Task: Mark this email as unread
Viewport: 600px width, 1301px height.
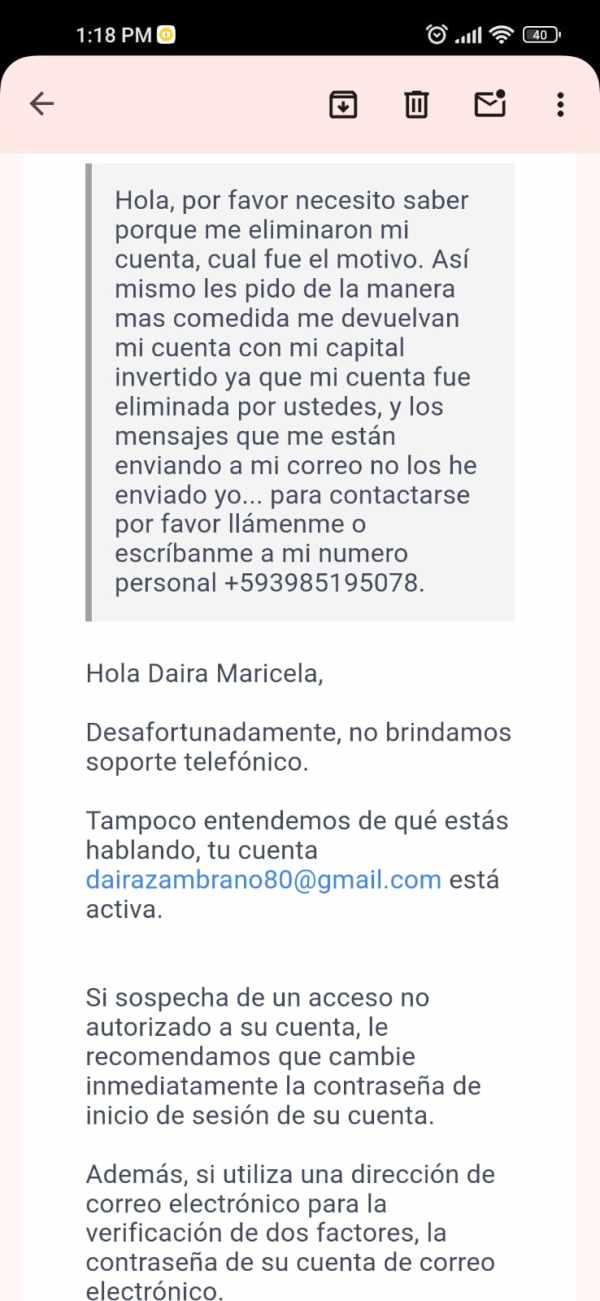Action: [x=490, y=103]
